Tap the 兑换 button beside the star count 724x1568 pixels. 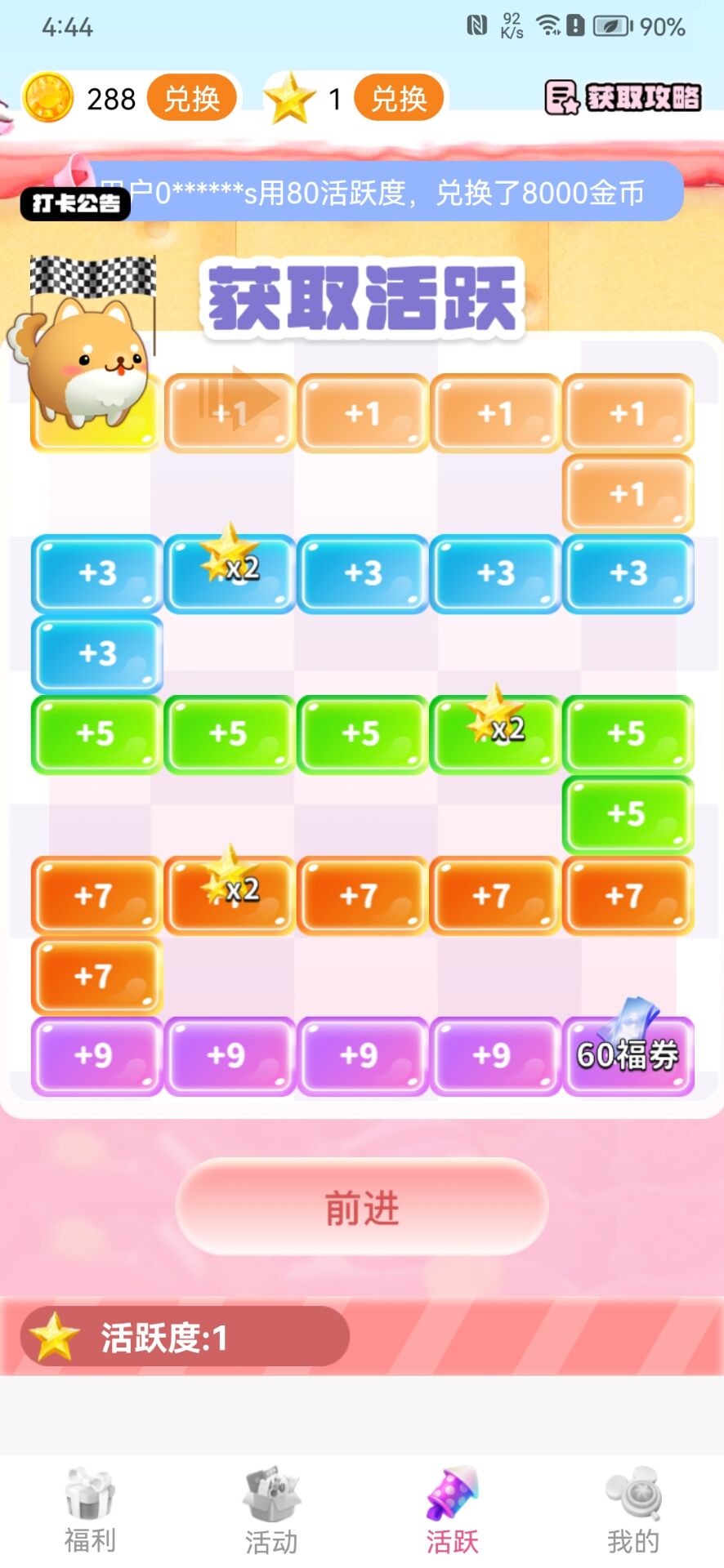pos(399,99)
